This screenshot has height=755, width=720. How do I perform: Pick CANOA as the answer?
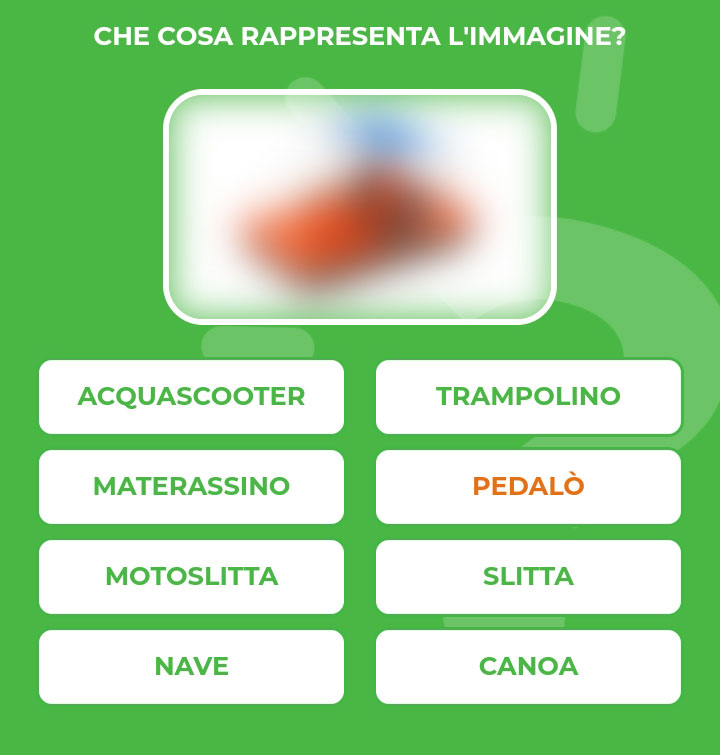[528, 667]
